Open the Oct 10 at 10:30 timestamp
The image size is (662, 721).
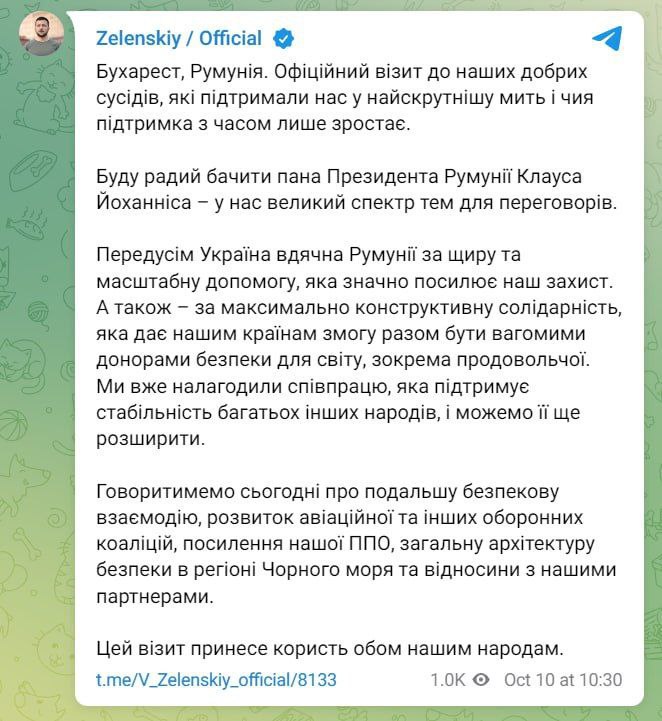coord(563,680)
